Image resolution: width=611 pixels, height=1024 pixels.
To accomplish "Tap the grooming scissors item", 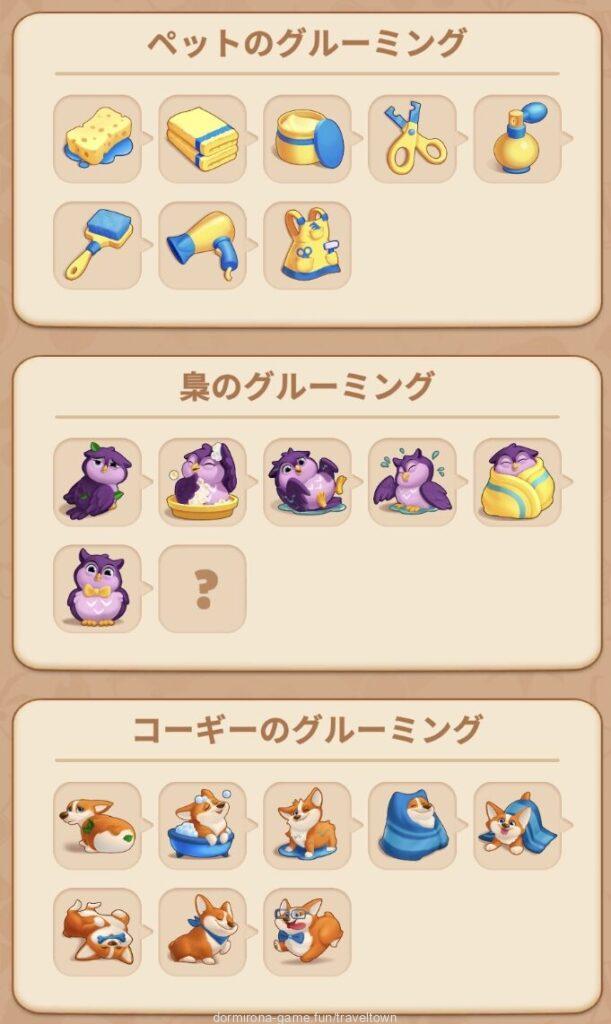I will point(412,139).
